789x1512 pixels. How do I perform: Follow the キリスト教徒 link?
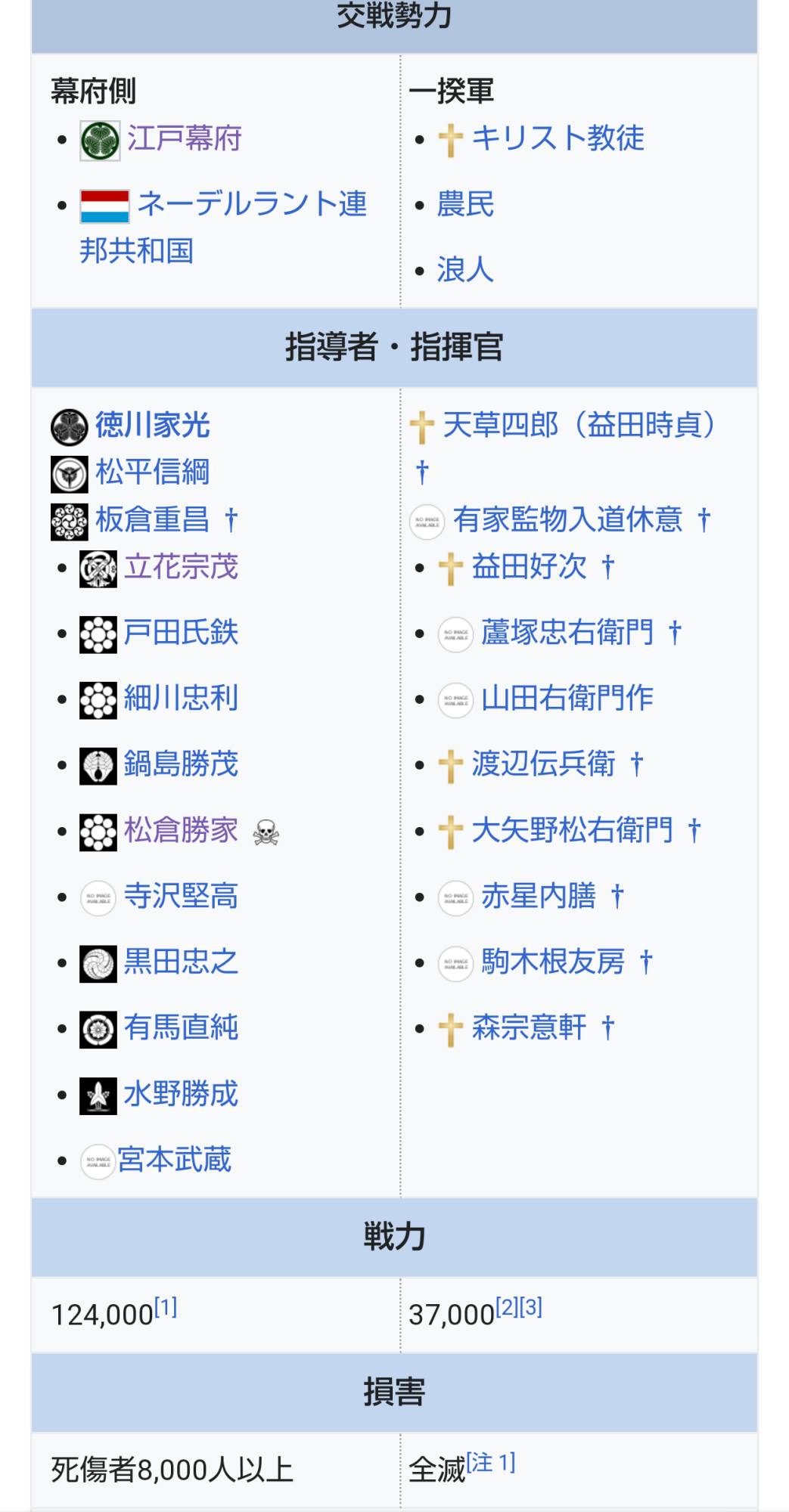(558, 138)
